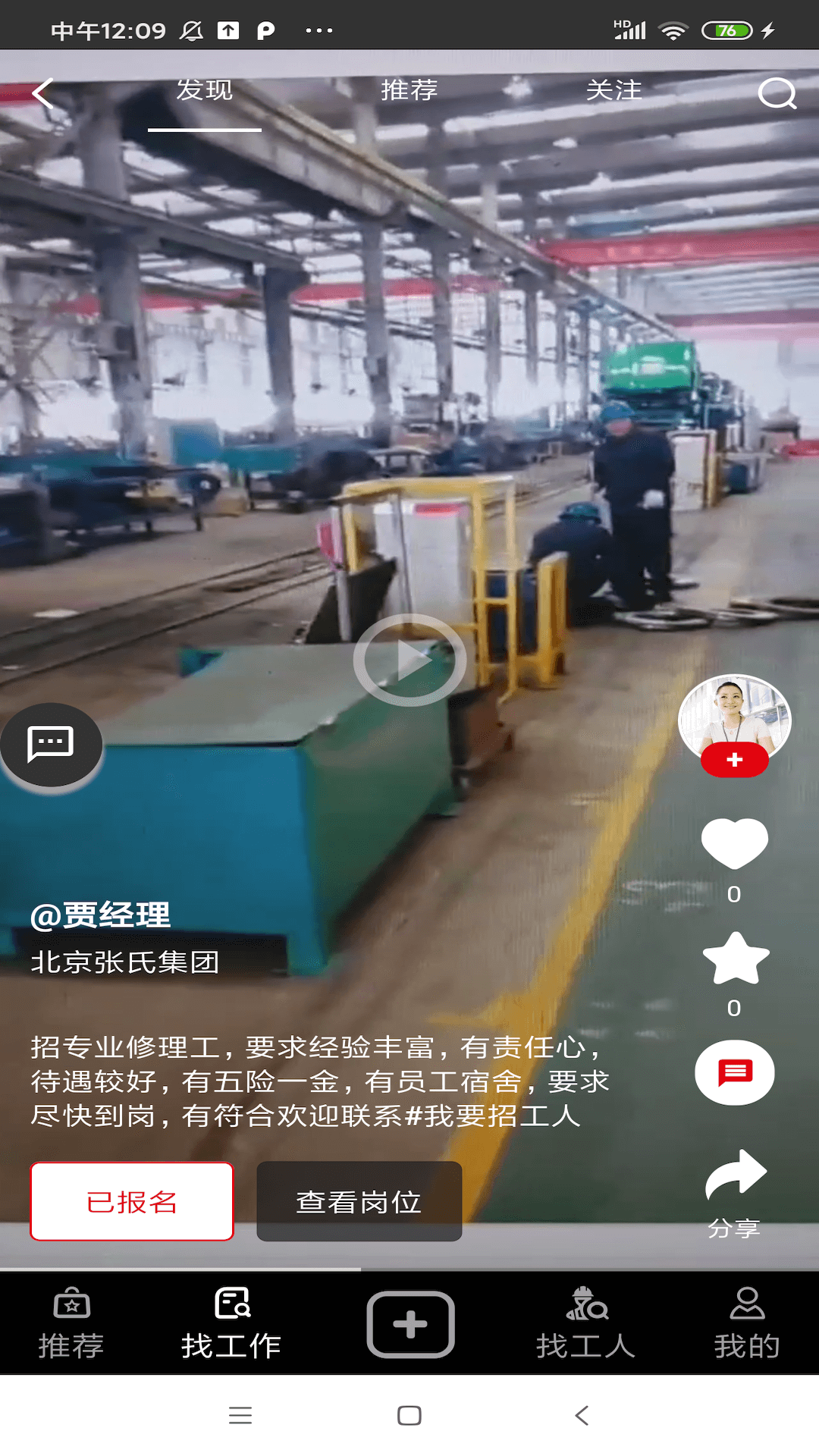Open the 我的 profile tab

click(x=747, y=1324)
